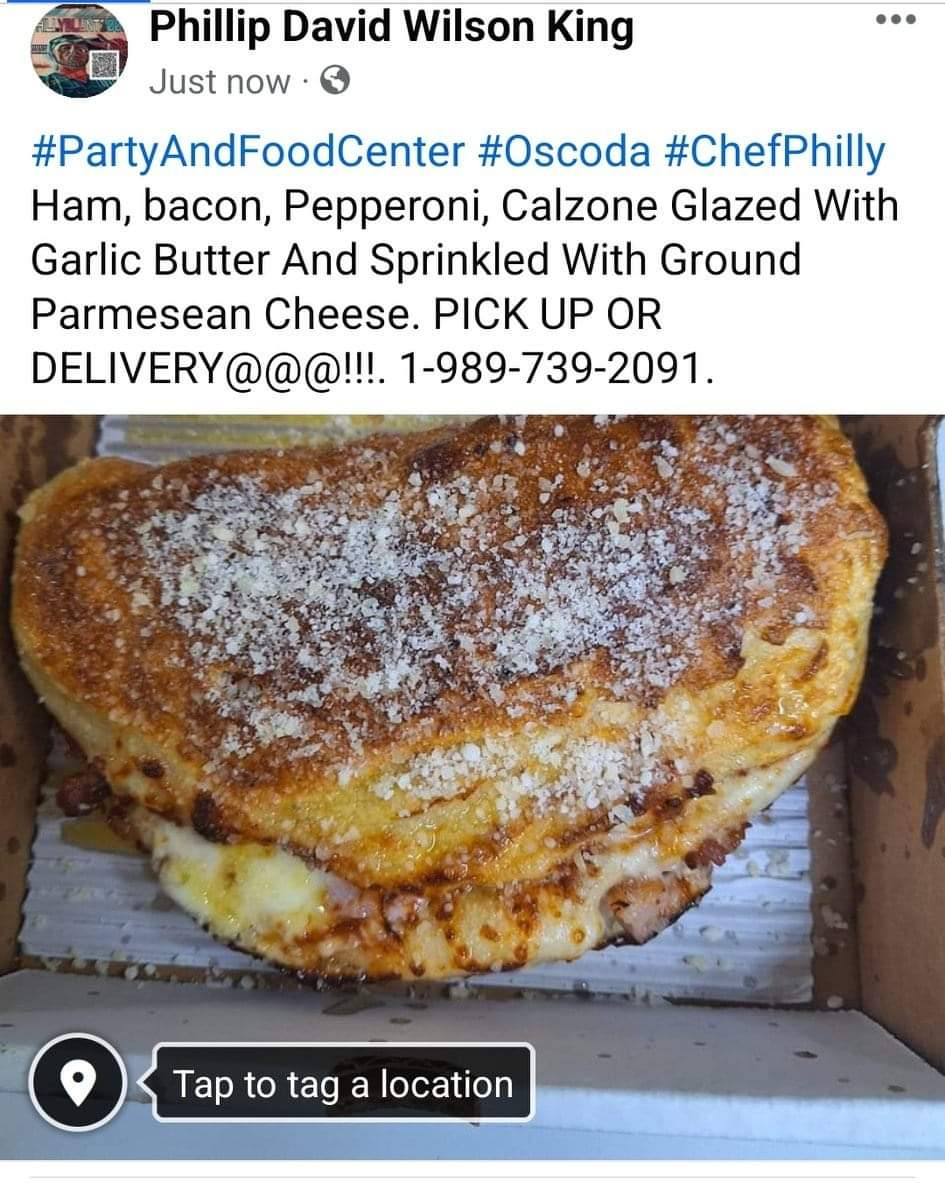Open Phillip David Wilson King's profile name
Viewport: 945px width, 1193px height.
(x=391, y=28)
